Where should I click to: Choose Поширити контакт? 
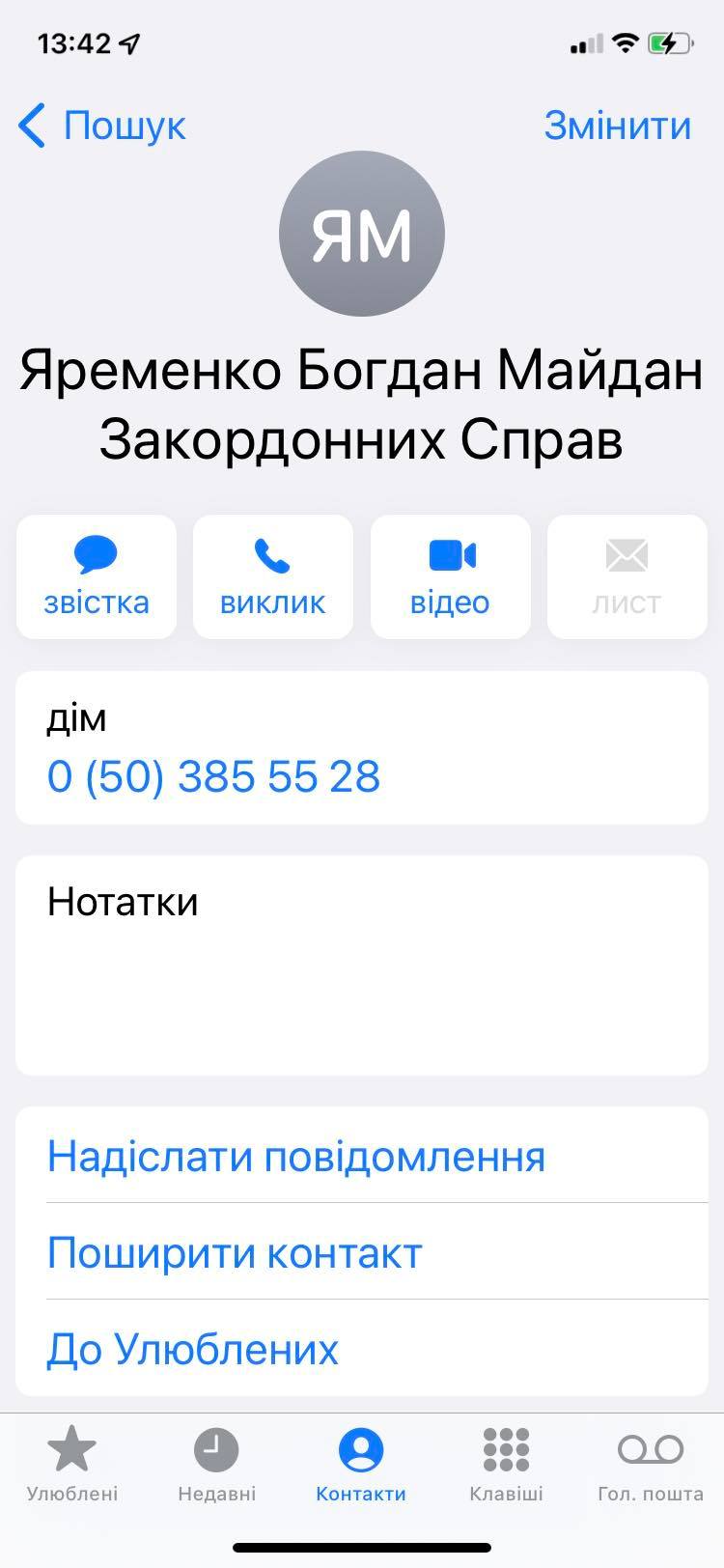(x=235, y=1252)
